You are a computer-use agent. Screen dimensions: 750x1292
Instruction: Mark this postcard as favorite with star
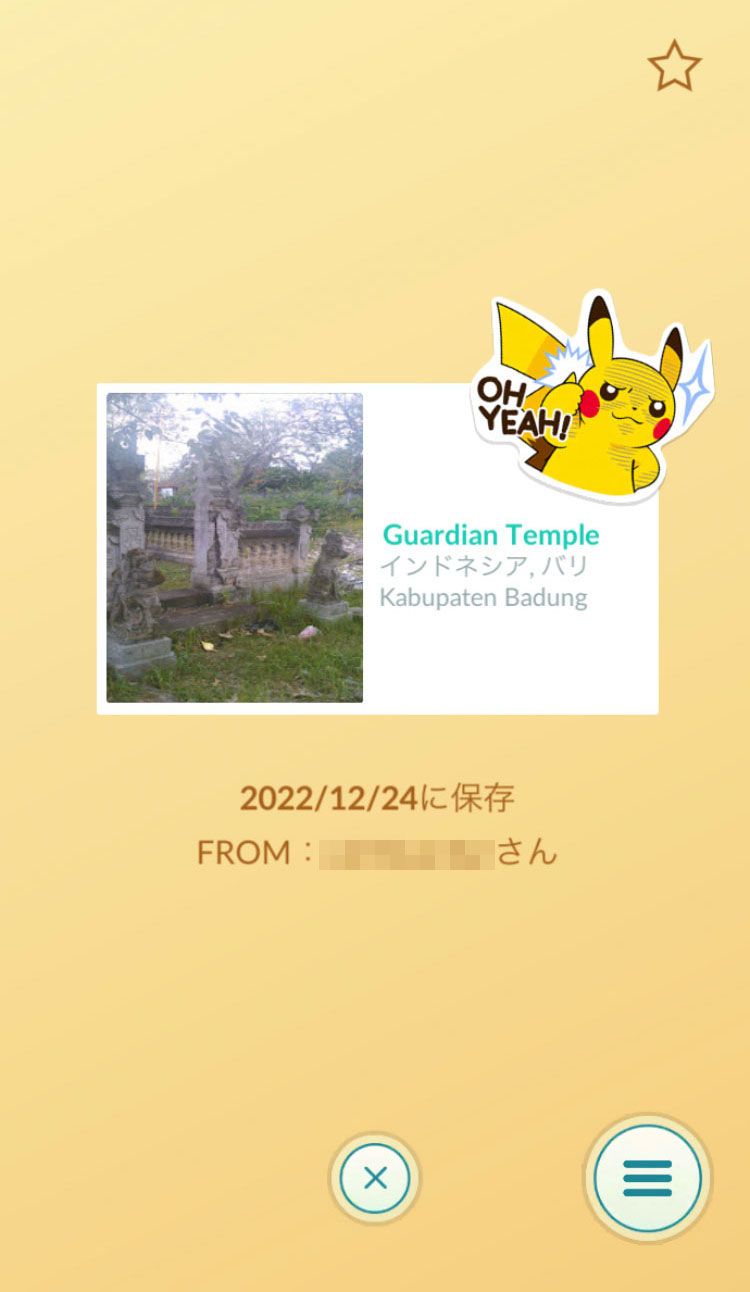tap(674, 67)
